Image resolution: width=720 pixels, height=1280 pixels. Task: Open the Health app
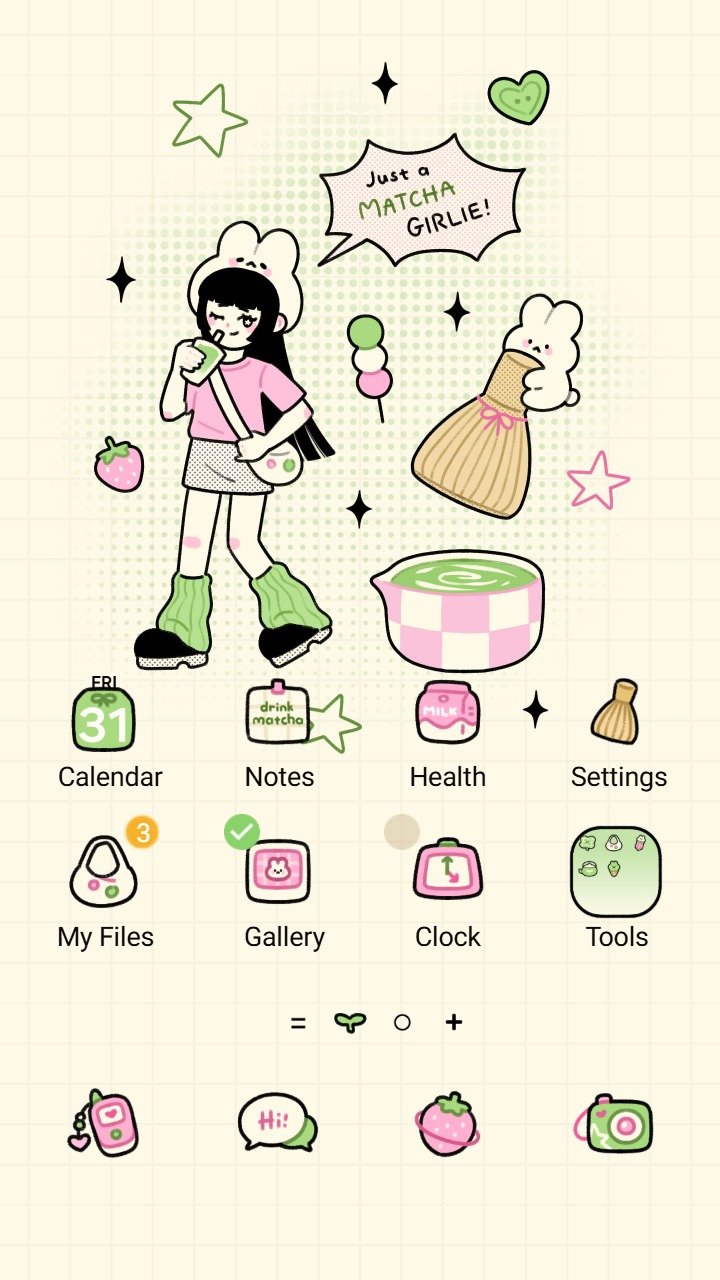447,714
